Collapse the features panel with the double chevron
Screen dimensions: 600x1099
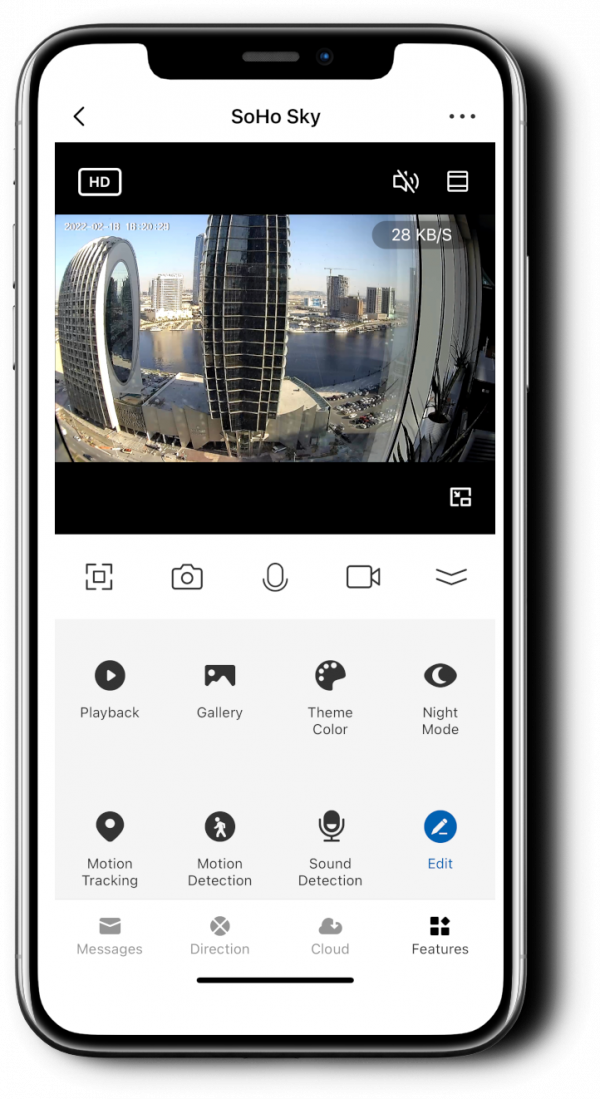451,577
